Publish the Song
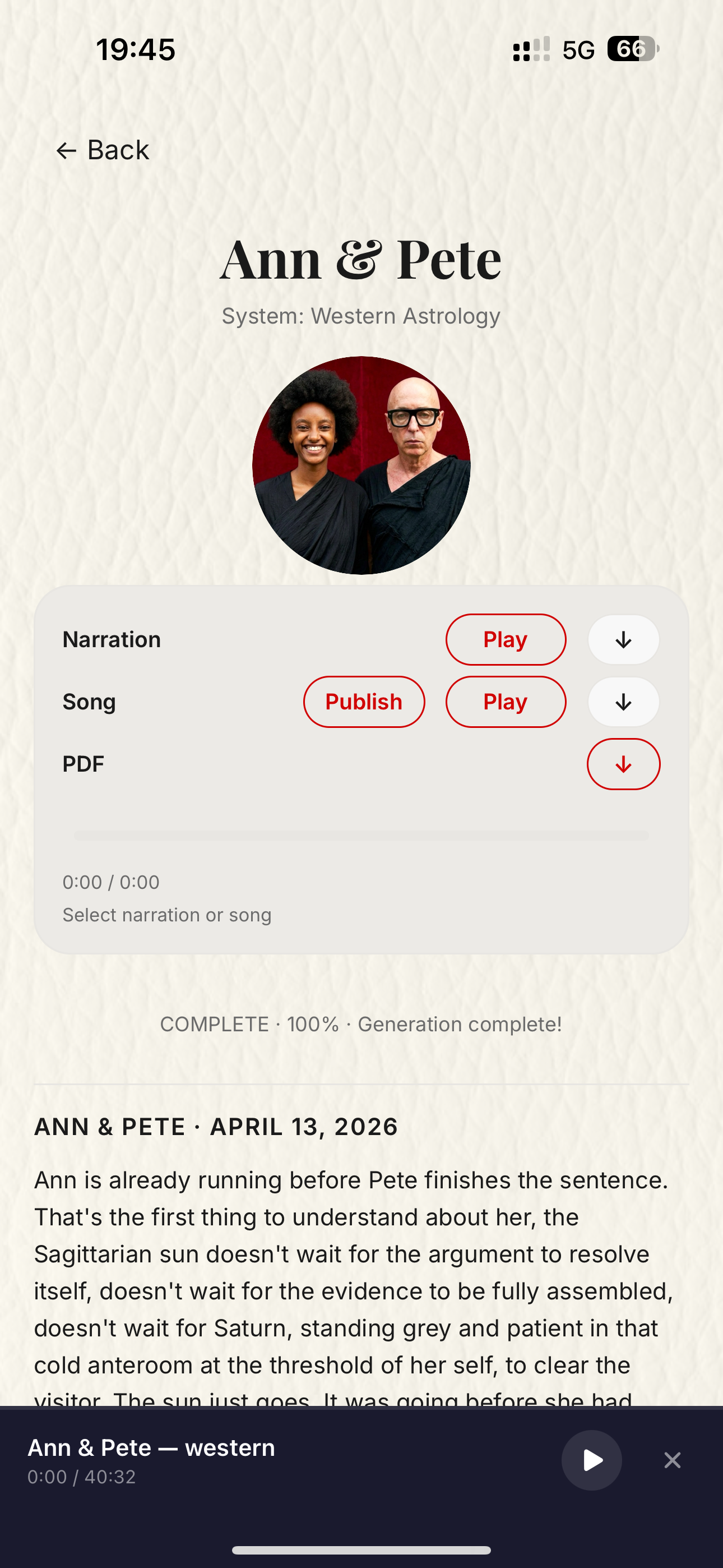Screen dimensions: 723x1568 pos(364,702)
